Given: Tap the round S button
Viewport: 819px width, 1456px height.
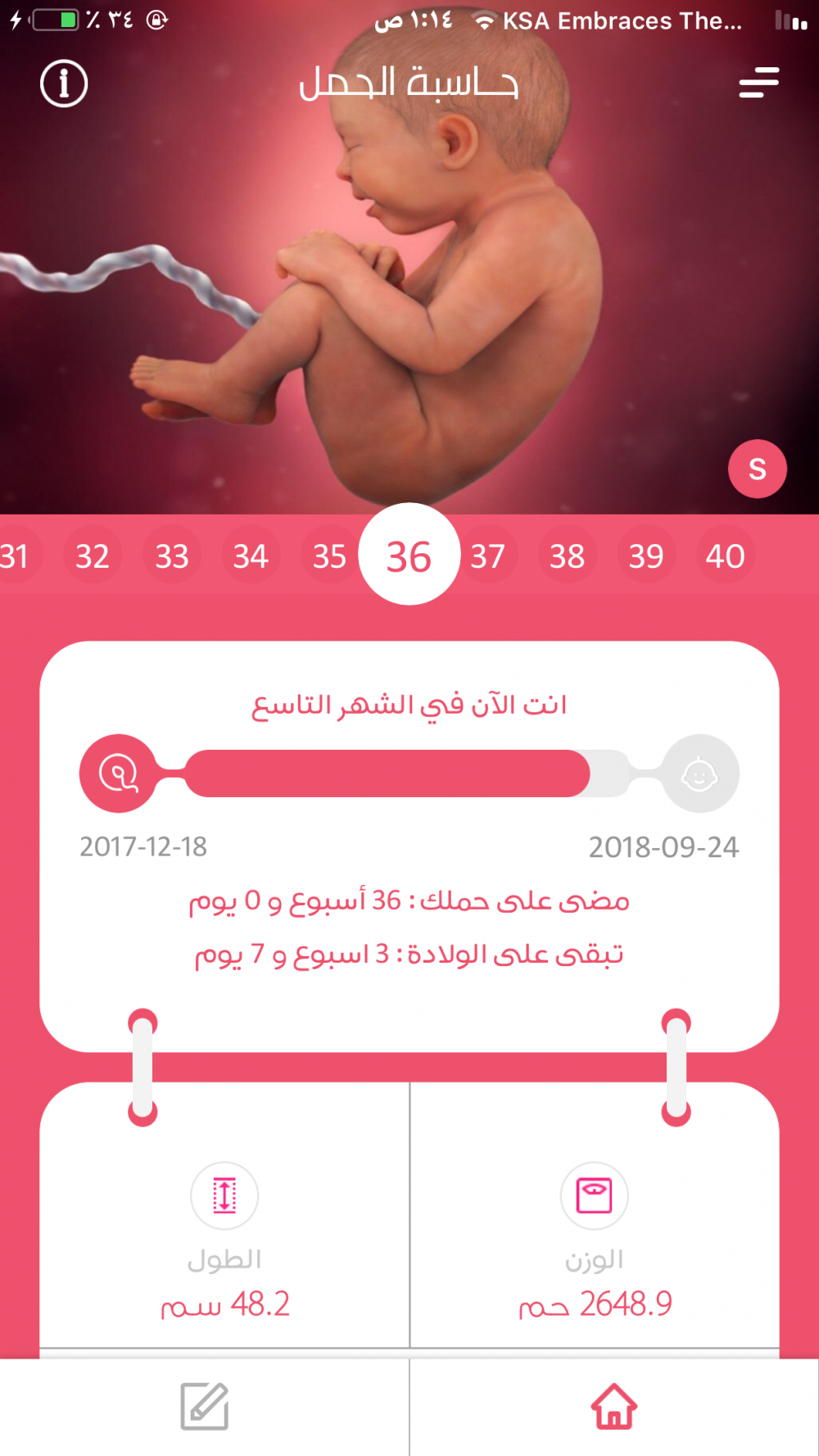Looking at the screenshot, I should coord(757,469).
